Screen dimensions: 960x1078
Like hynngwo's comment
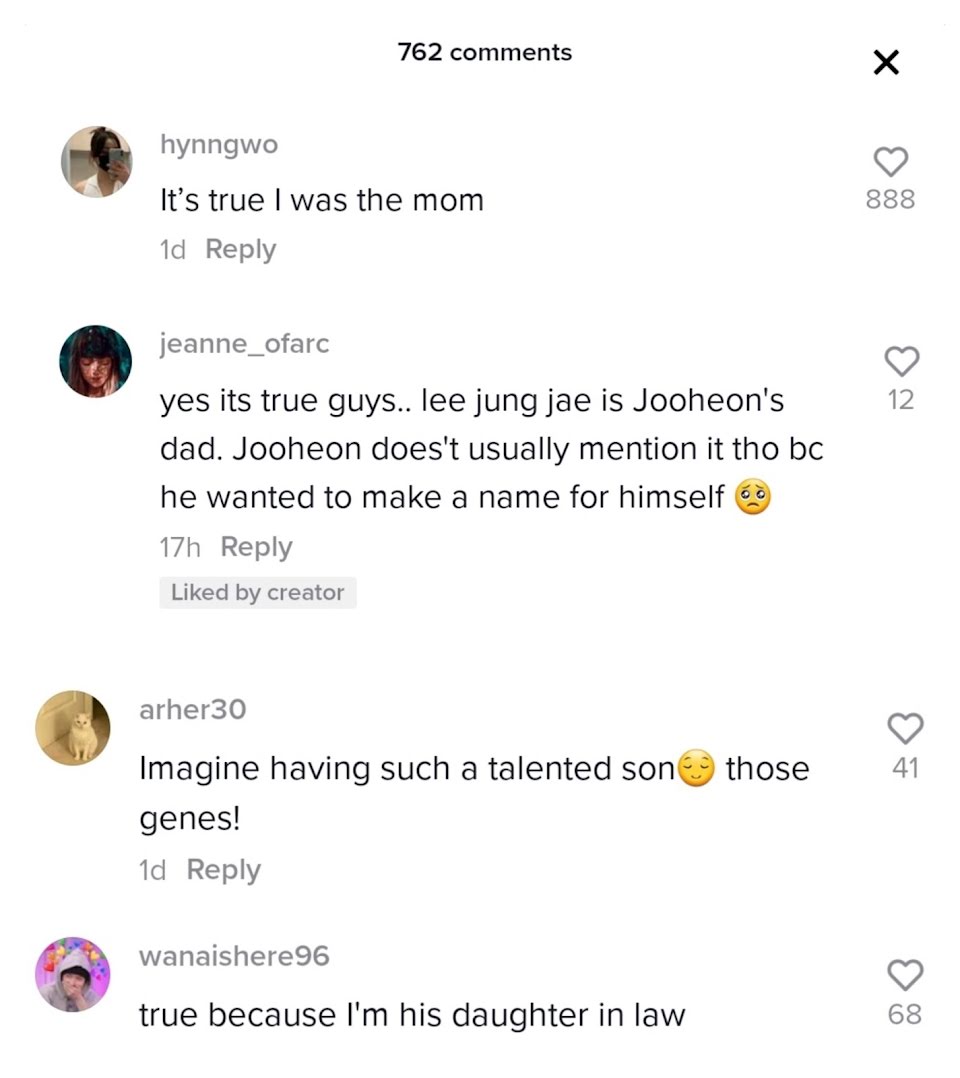[890, 161]
